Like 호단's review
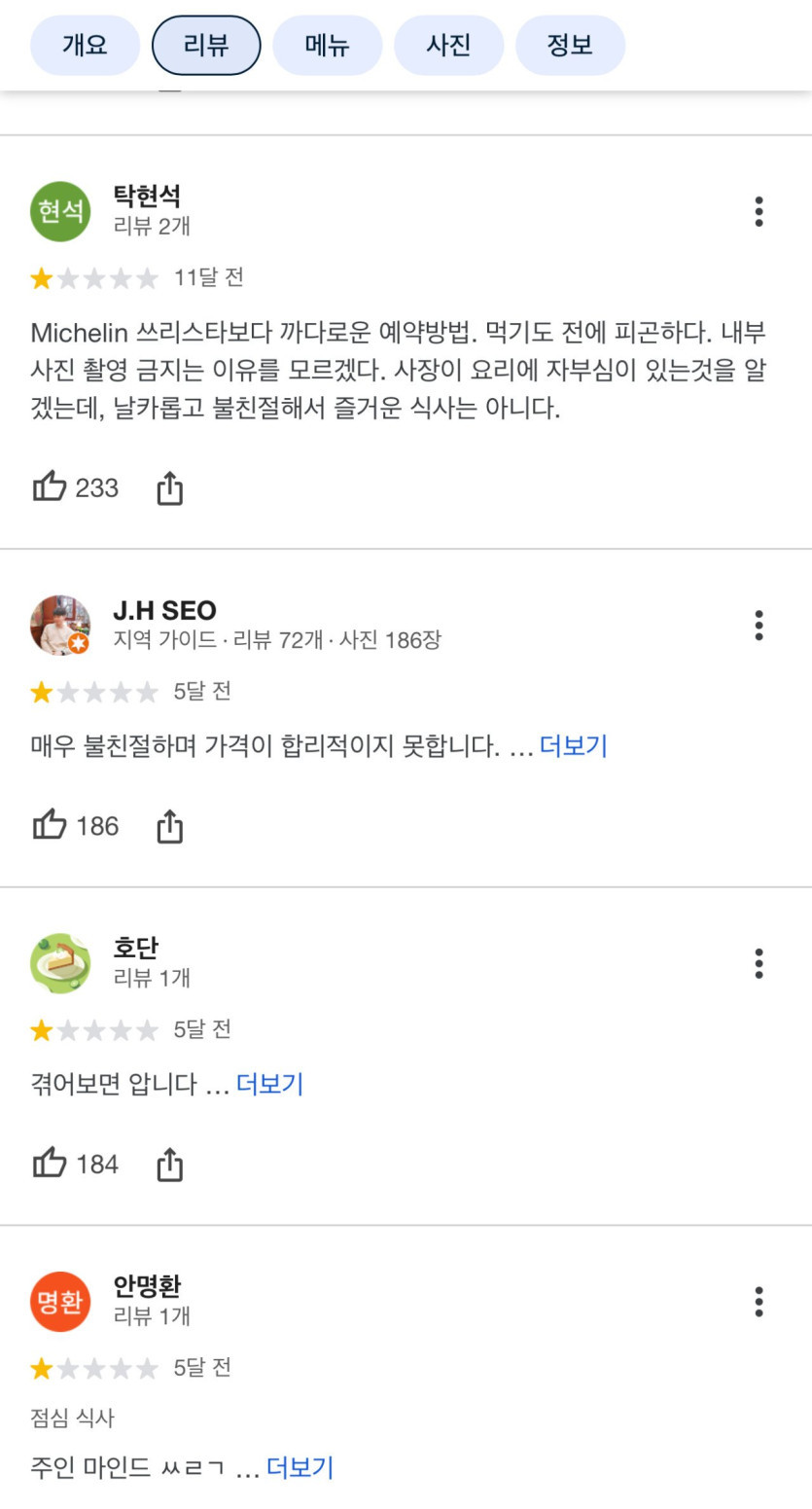 coord(51,1164)
